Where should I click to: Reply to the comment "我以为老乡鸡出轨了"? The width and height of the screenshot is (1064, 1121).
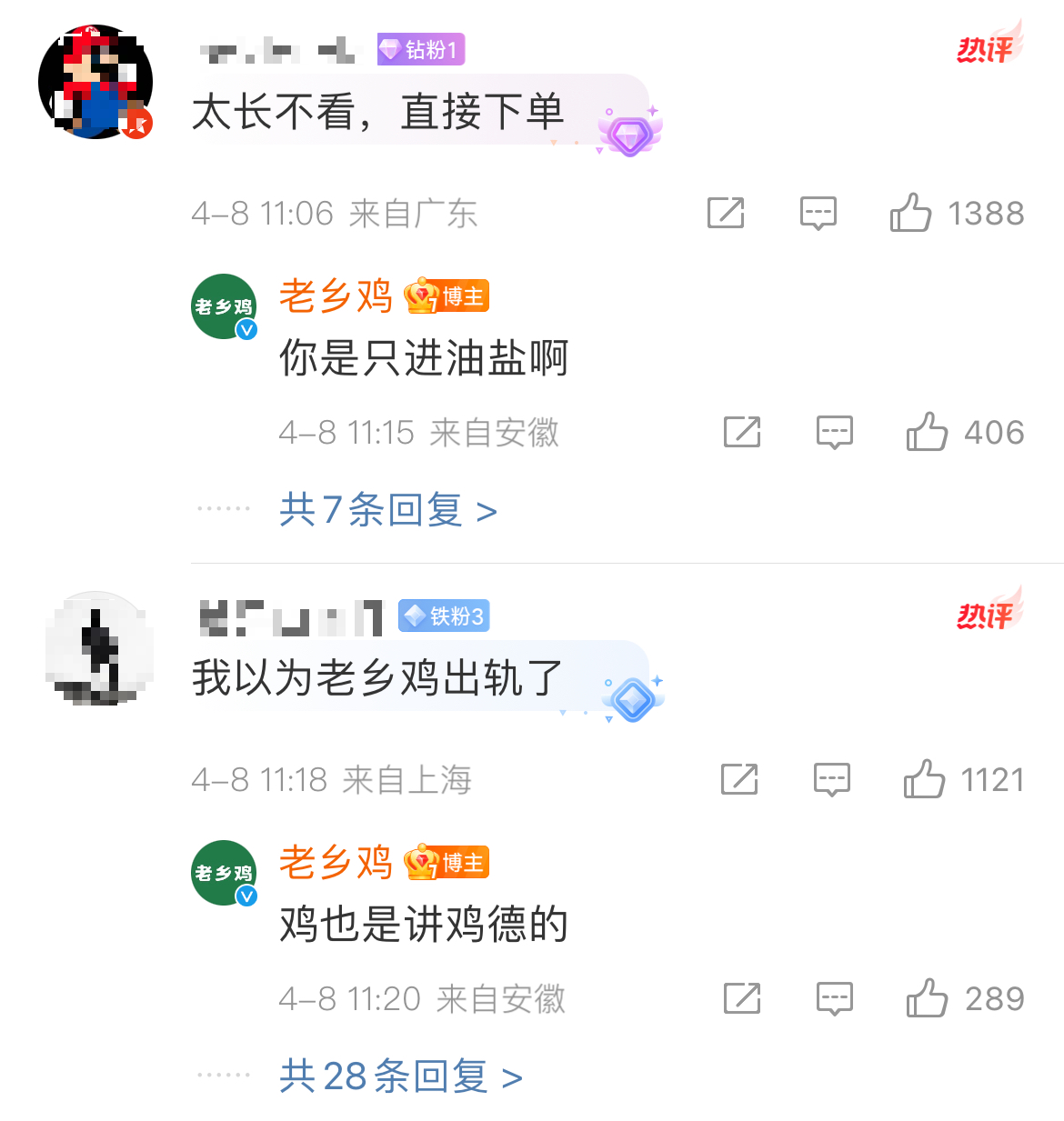coord(831,779)
